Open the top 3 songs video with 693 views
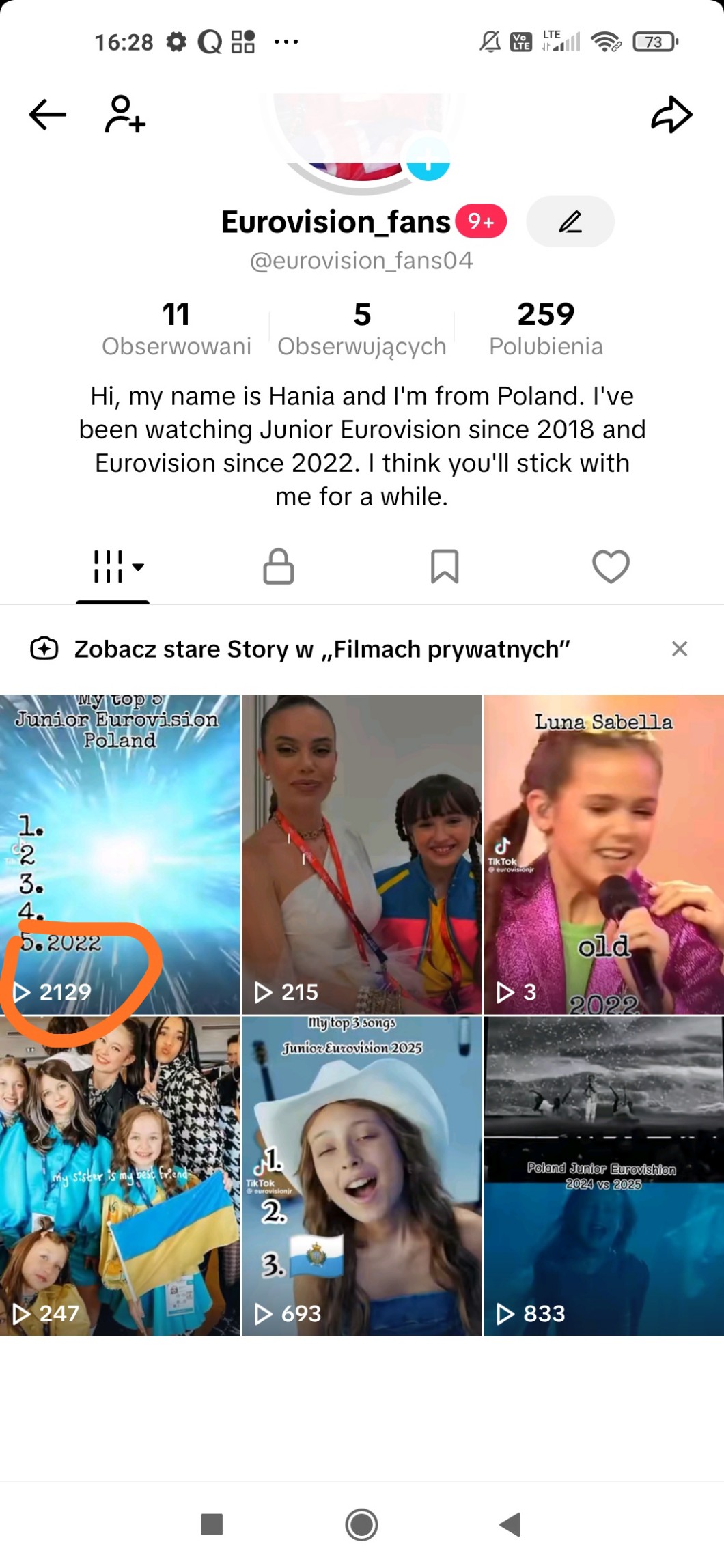The height and width of the screenshot is (1568, 724). pos(362,1175)
